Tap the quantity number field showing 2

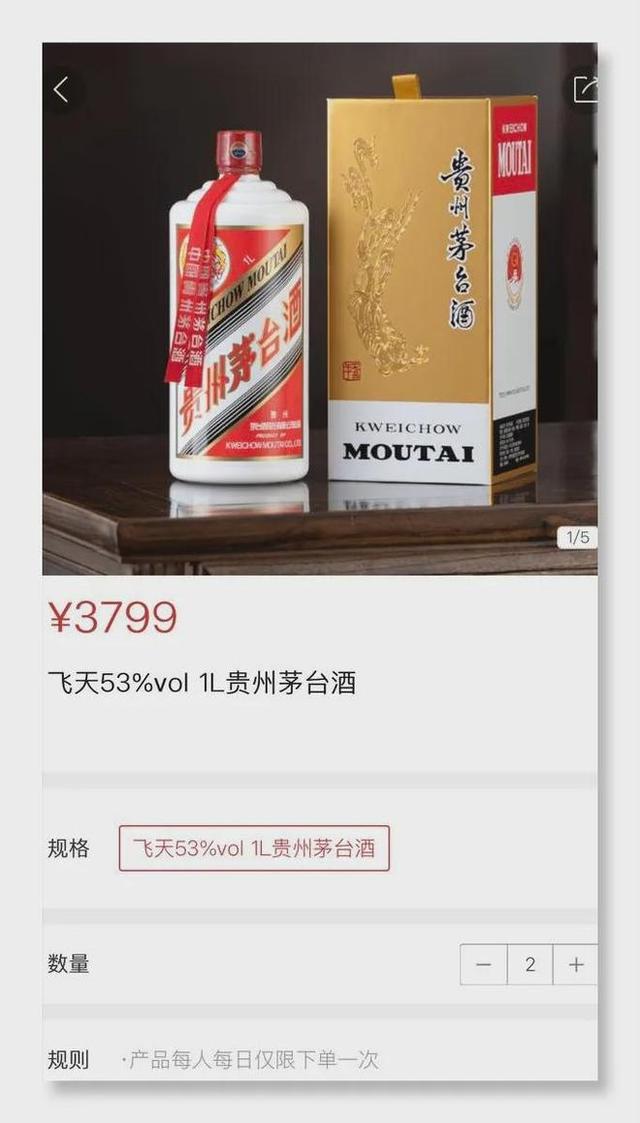(x=530, y=965)
